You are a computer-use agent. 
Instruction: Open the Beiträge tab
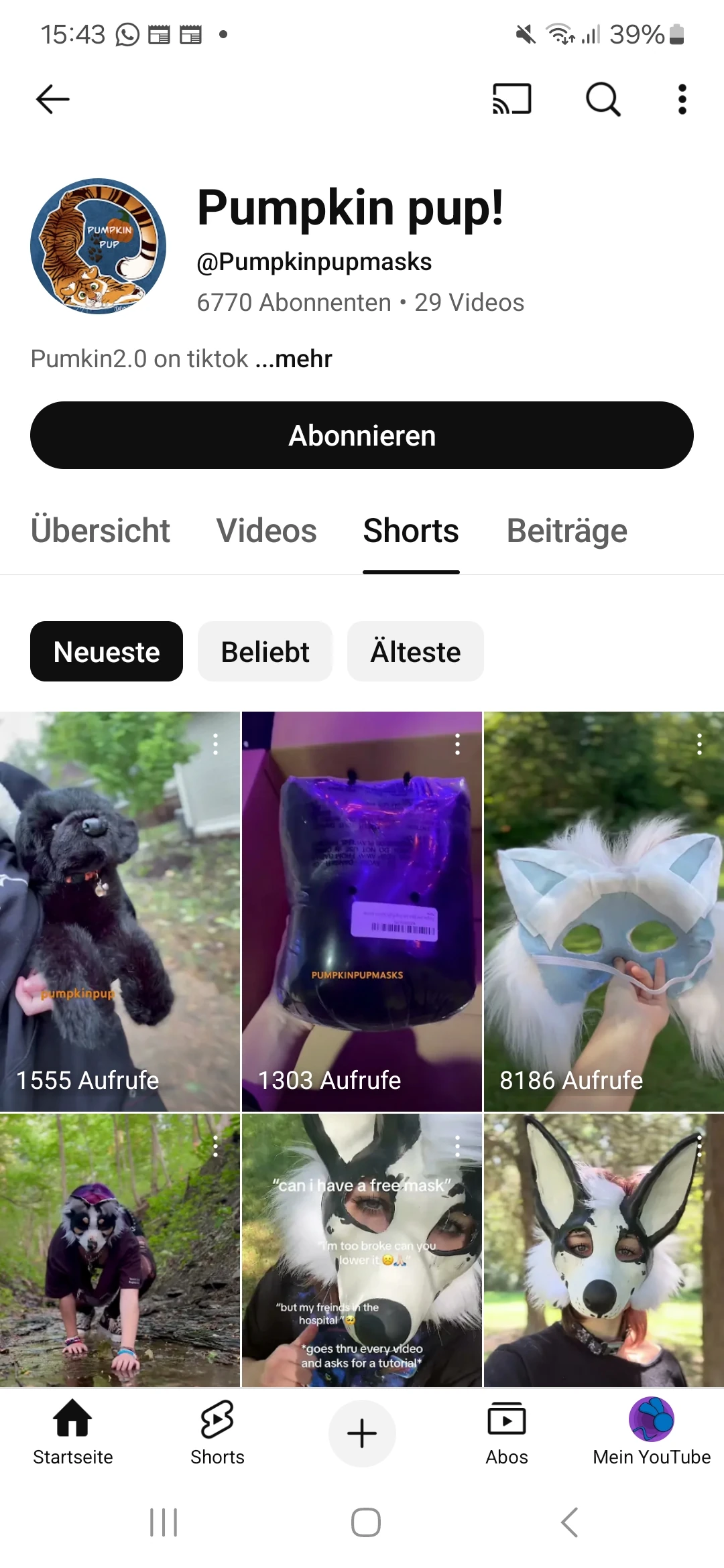566,531
